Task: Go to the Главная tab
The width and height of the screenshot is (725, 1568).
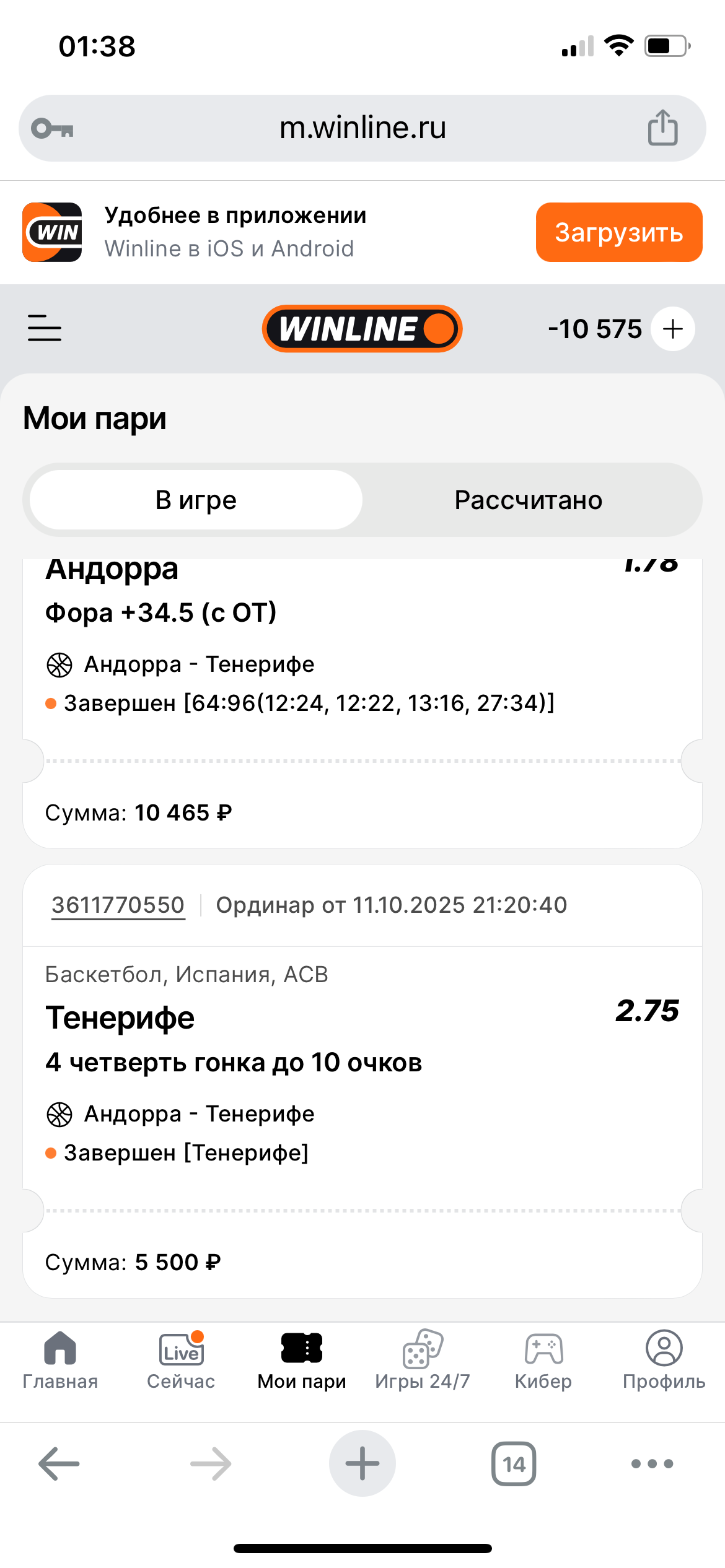Action: 60,1359
